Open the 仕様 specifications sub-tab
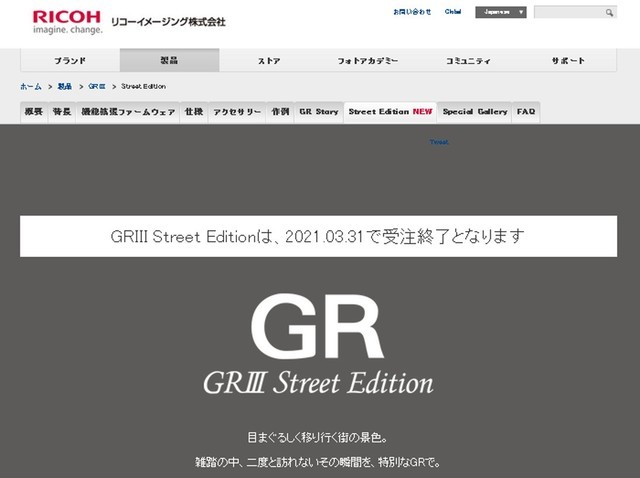Image resolution: width=640 pixels, height=478 pixels. point(193,112)
